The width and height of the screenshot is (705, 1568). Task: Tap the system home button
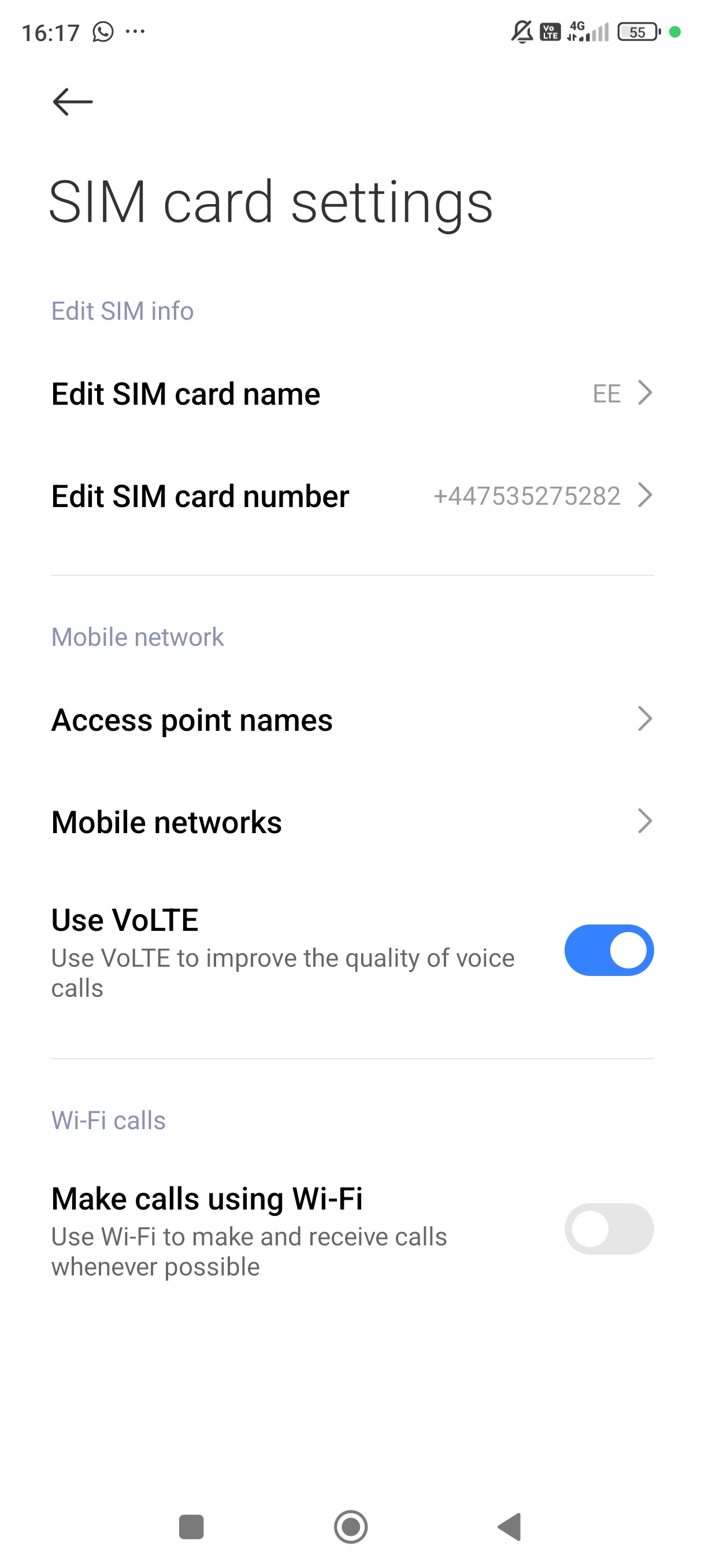pos(351,1526)
